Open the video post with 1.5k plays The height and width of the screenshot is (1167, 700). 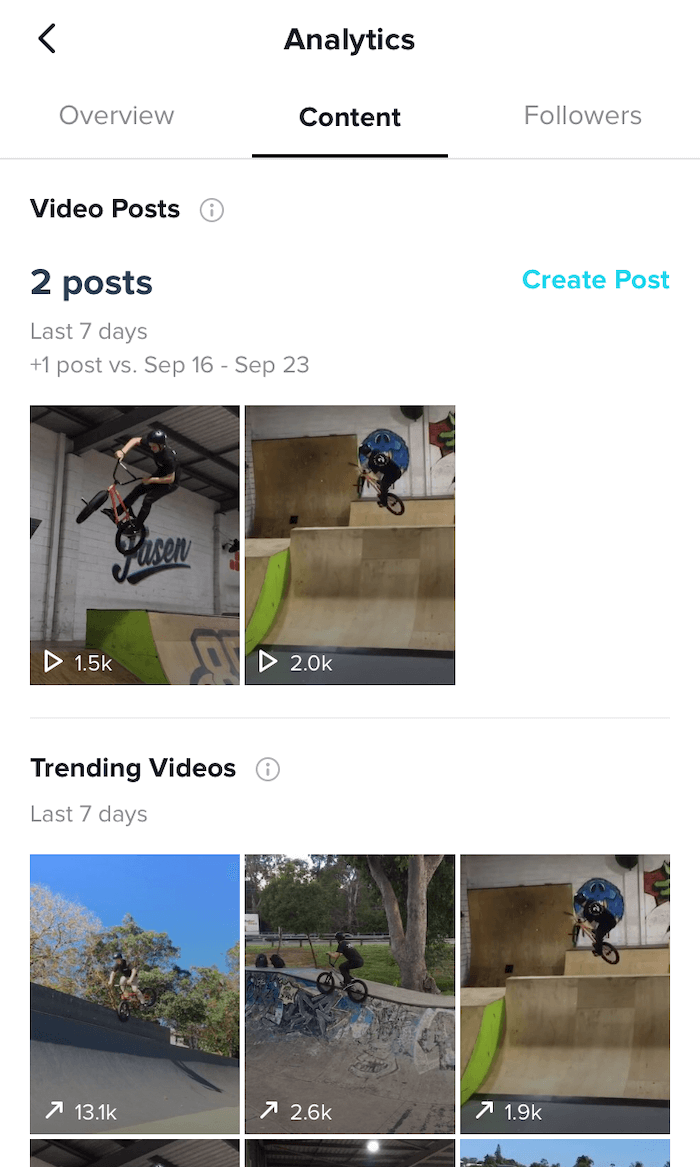(x=135, y=545)
